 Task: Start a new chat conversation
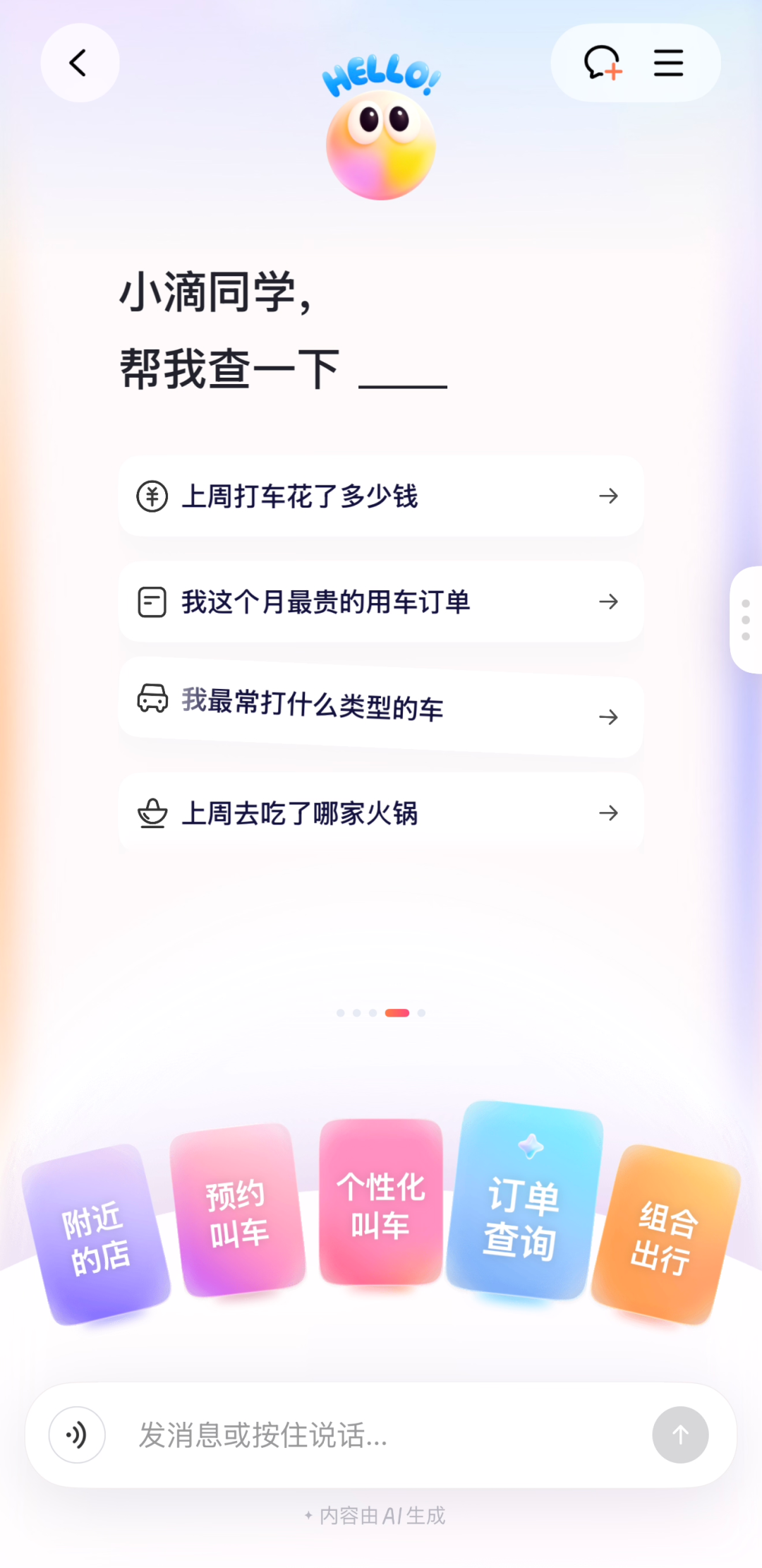(603, 64)
